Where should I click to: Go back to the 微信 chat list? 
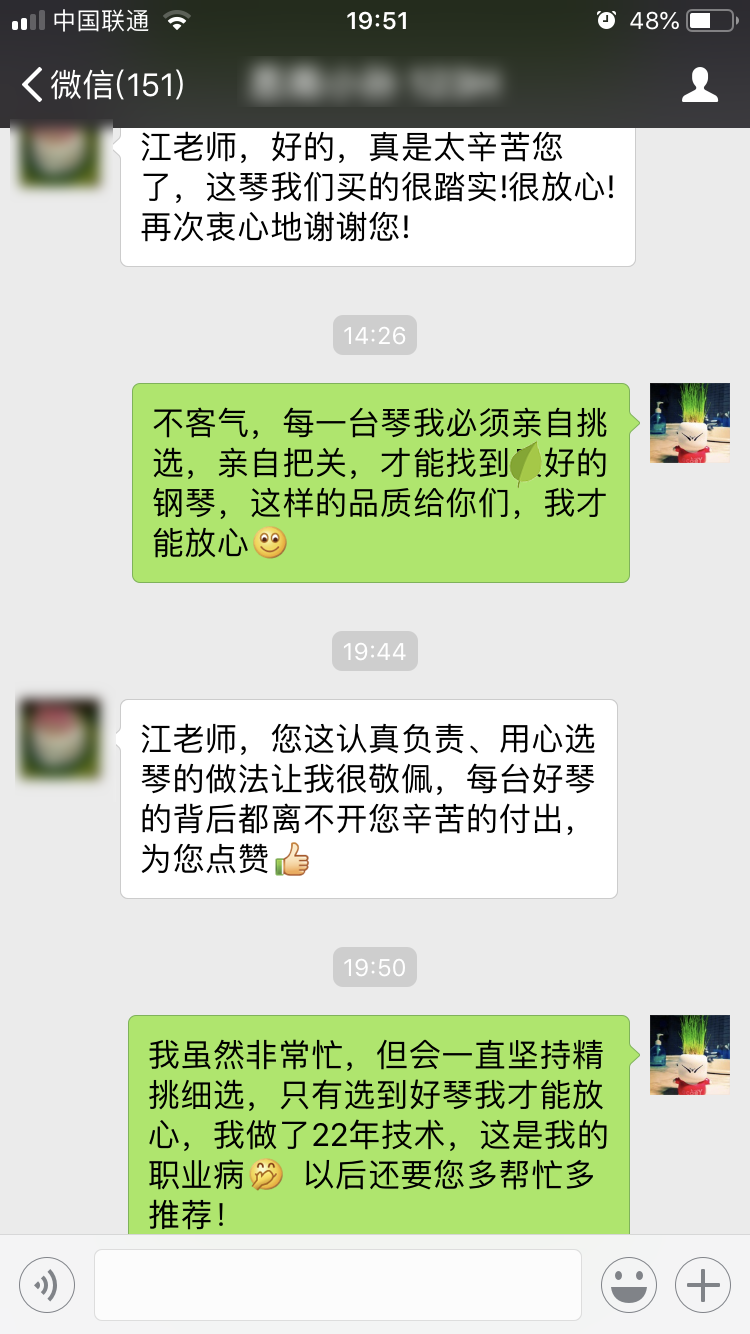(x=100, y=85)
